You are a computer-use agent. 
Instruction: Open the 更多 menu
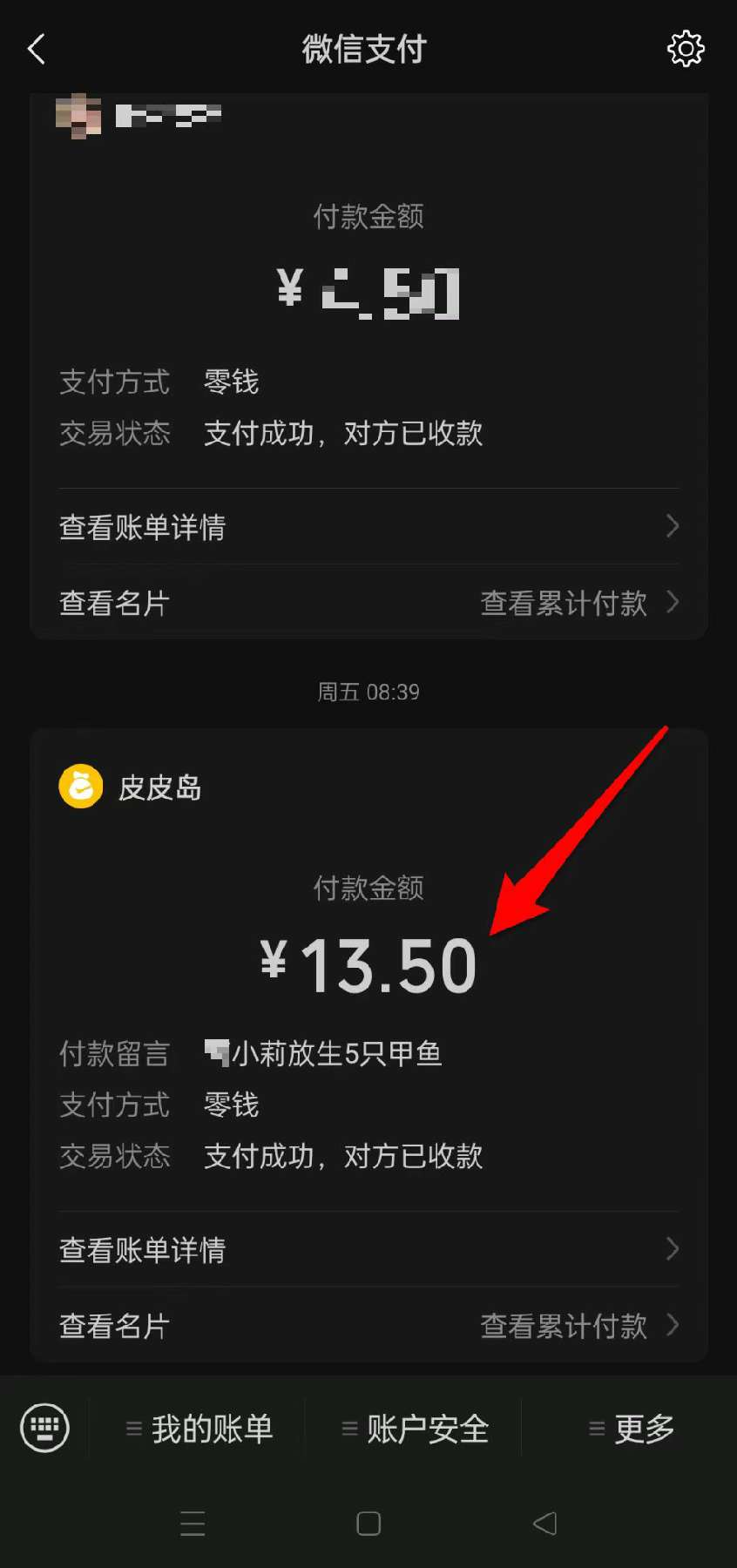tap(632, 1429)
